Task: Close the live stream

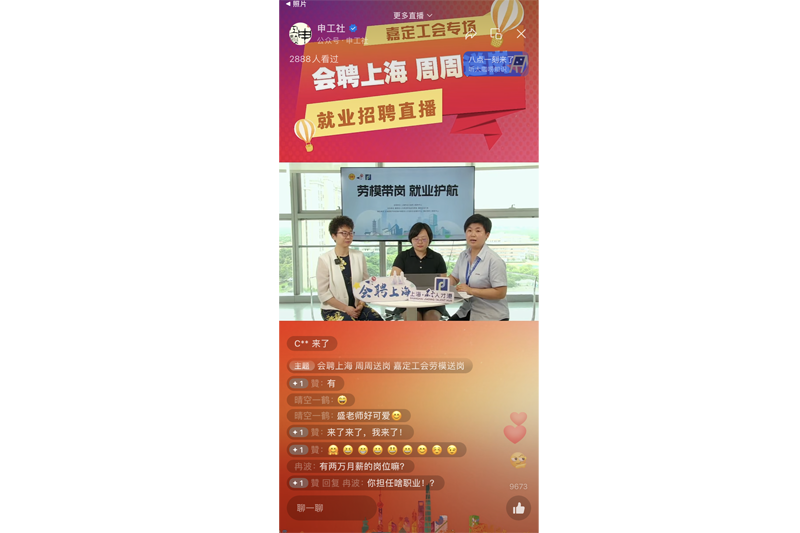Action: 521,34
